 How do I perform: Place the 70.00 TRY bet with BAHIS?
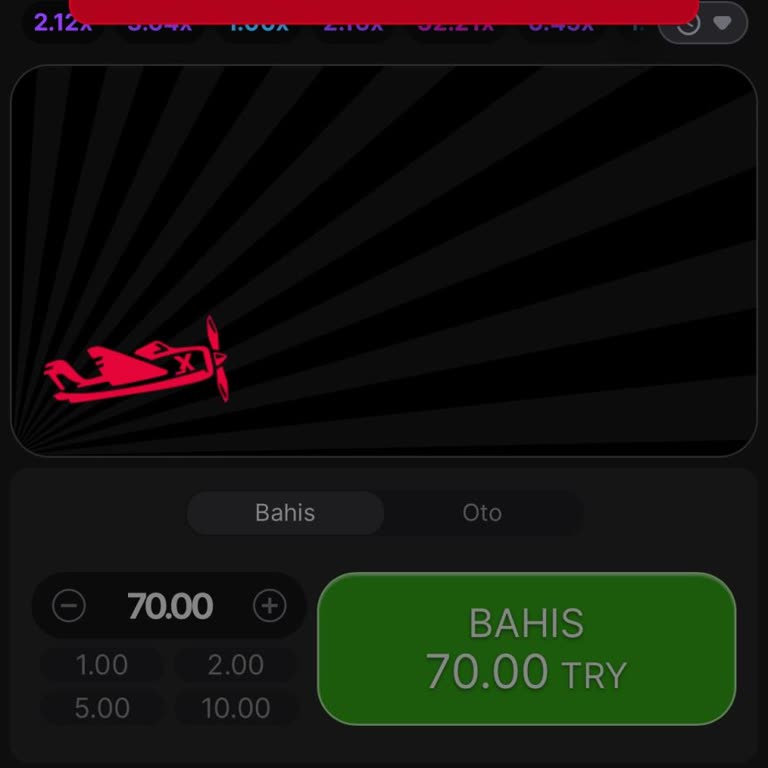coord(527,648)
